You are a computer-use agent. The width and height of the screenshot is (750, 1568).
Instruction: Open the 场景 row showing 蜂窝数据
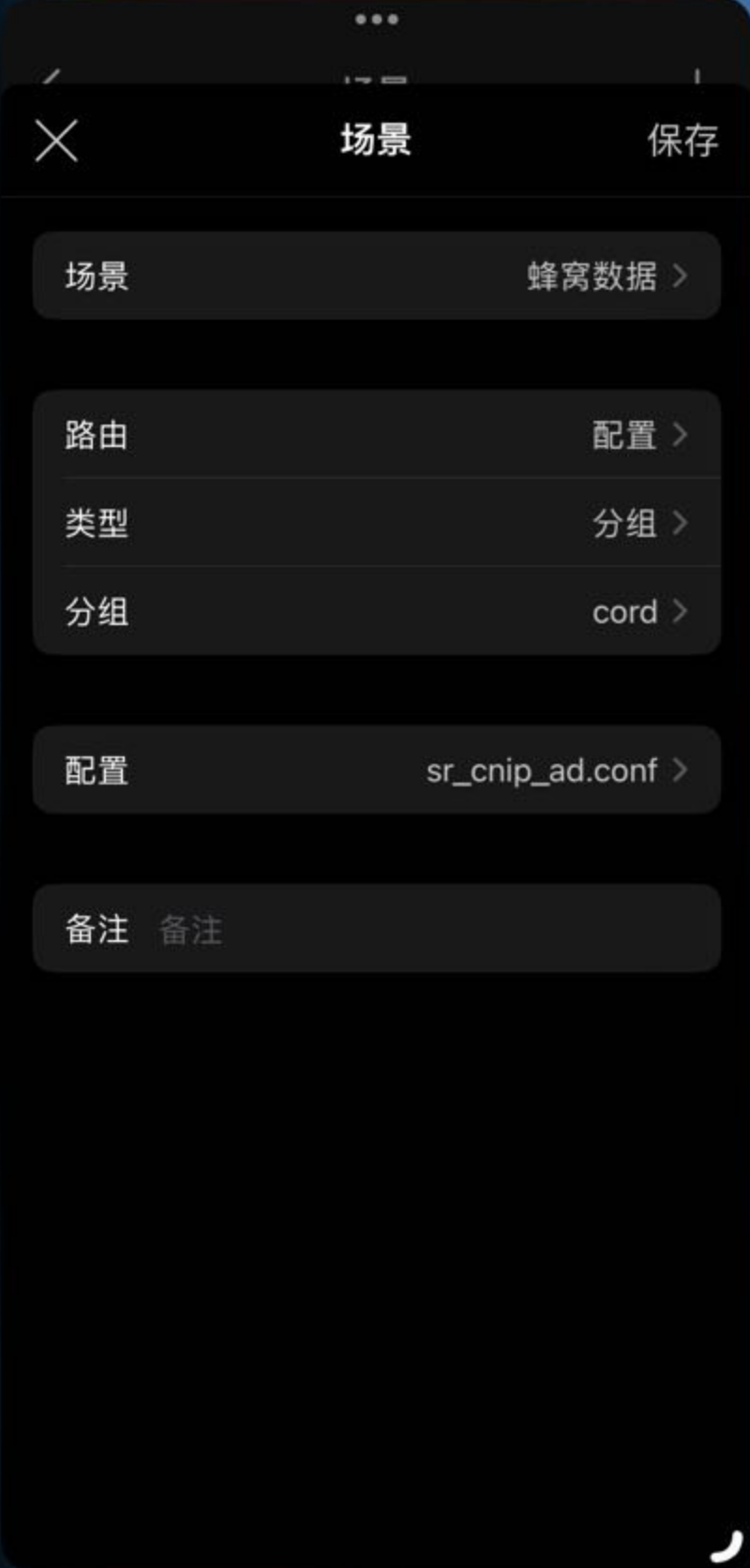pos(376,276)
